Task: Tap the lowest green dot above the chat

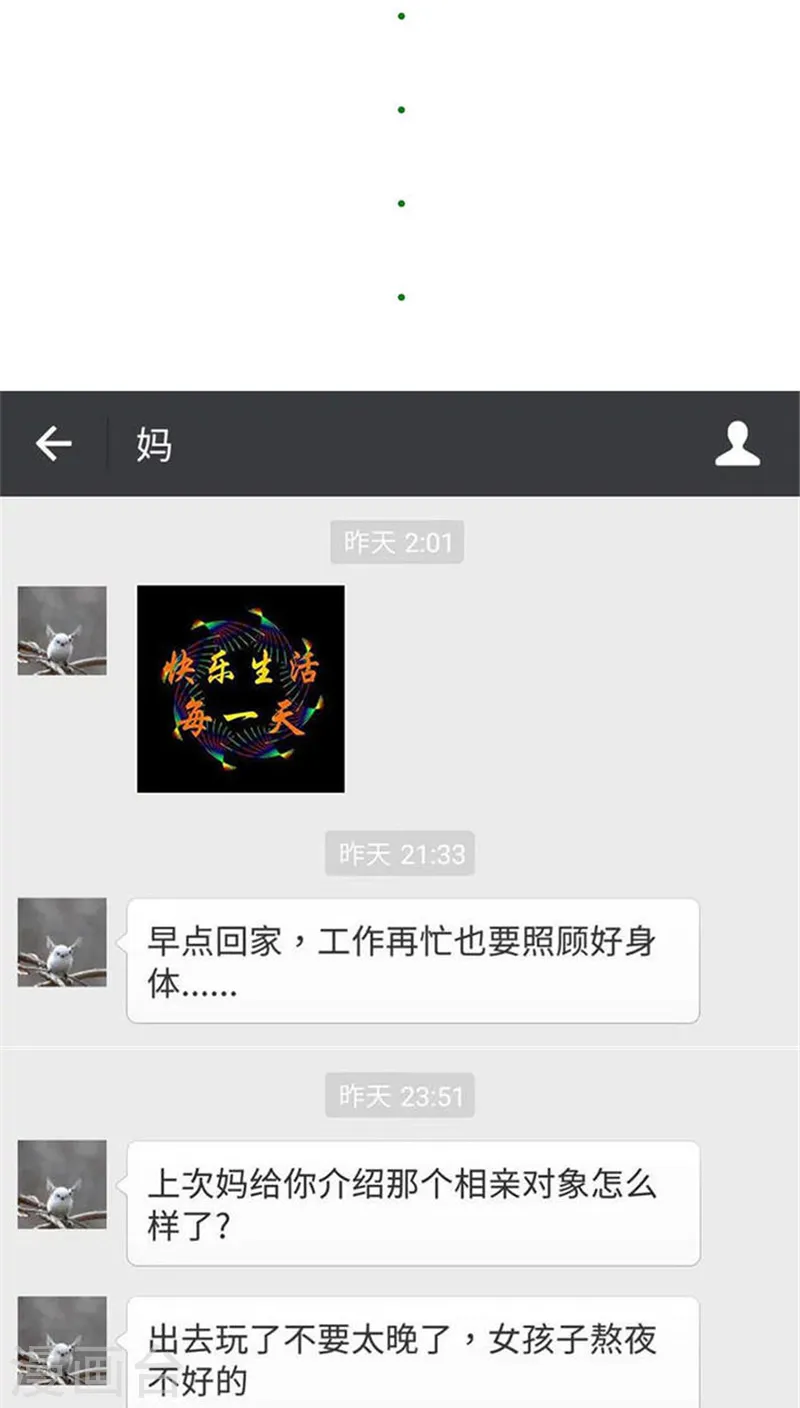Action: click(x=403, y=296)
